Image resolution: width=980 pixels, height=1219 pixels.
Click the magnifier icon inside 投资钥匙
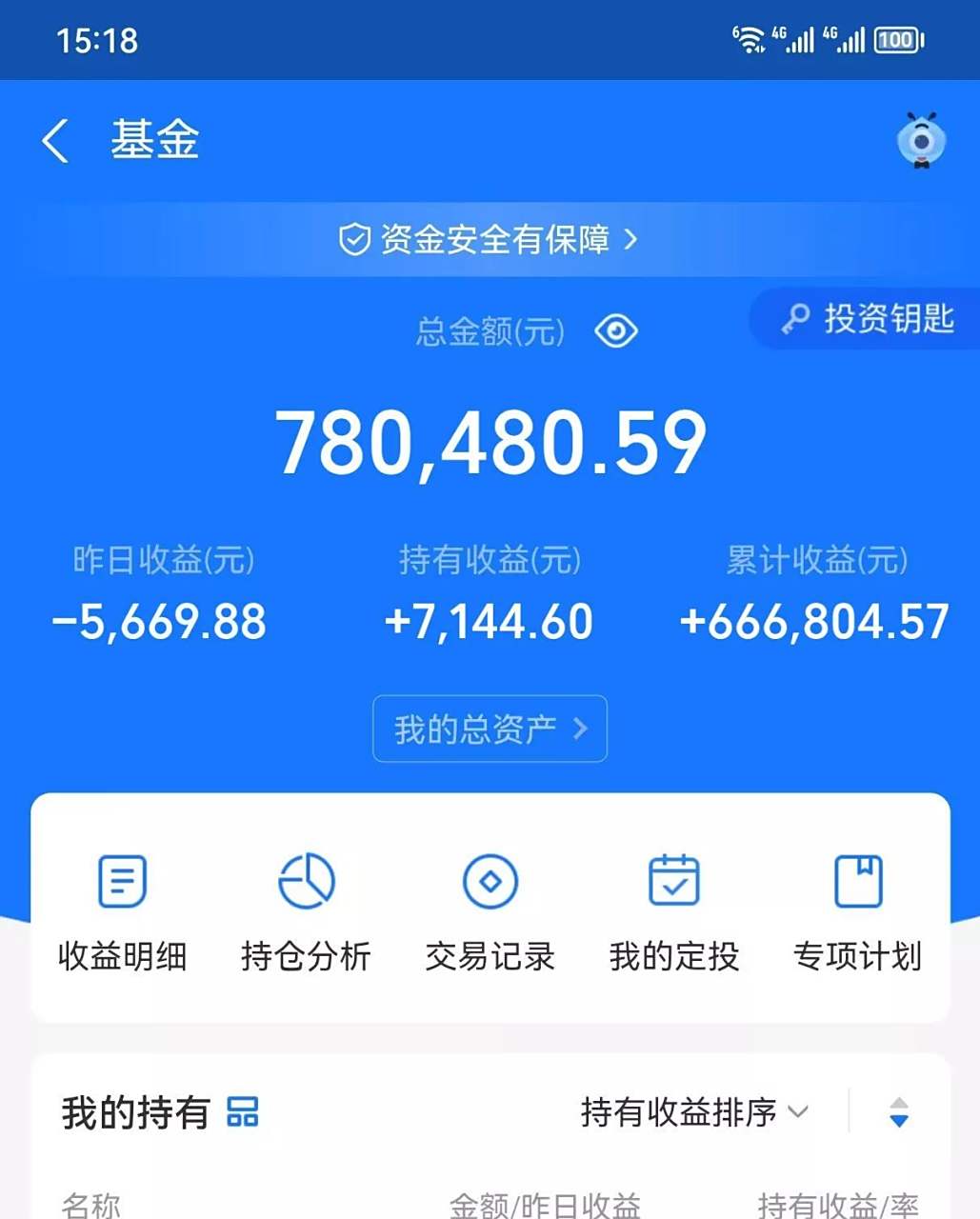click(x=796, y=319)
